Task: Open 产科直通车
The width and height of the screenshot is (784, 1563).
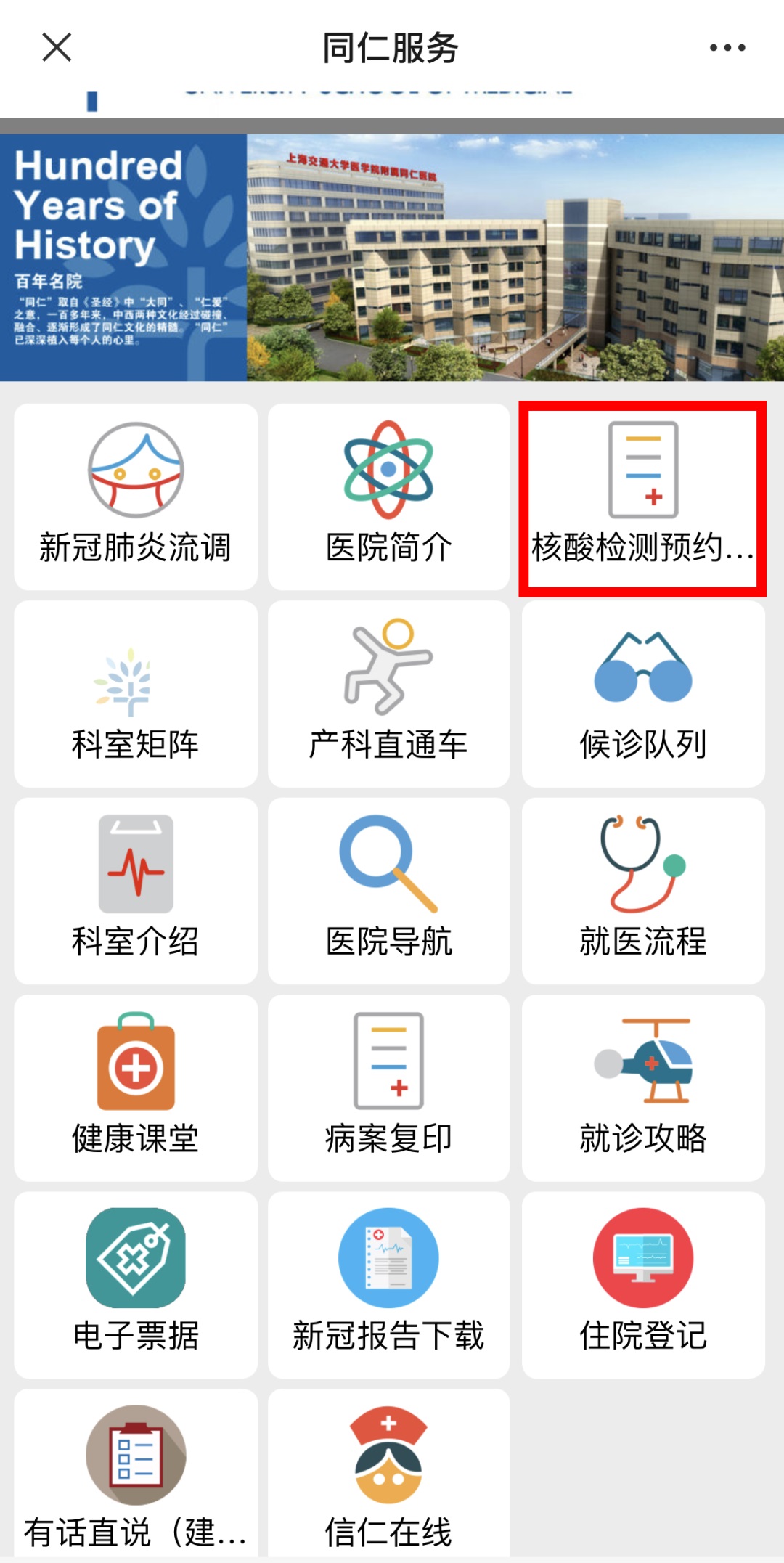Action: pos(388,694)
